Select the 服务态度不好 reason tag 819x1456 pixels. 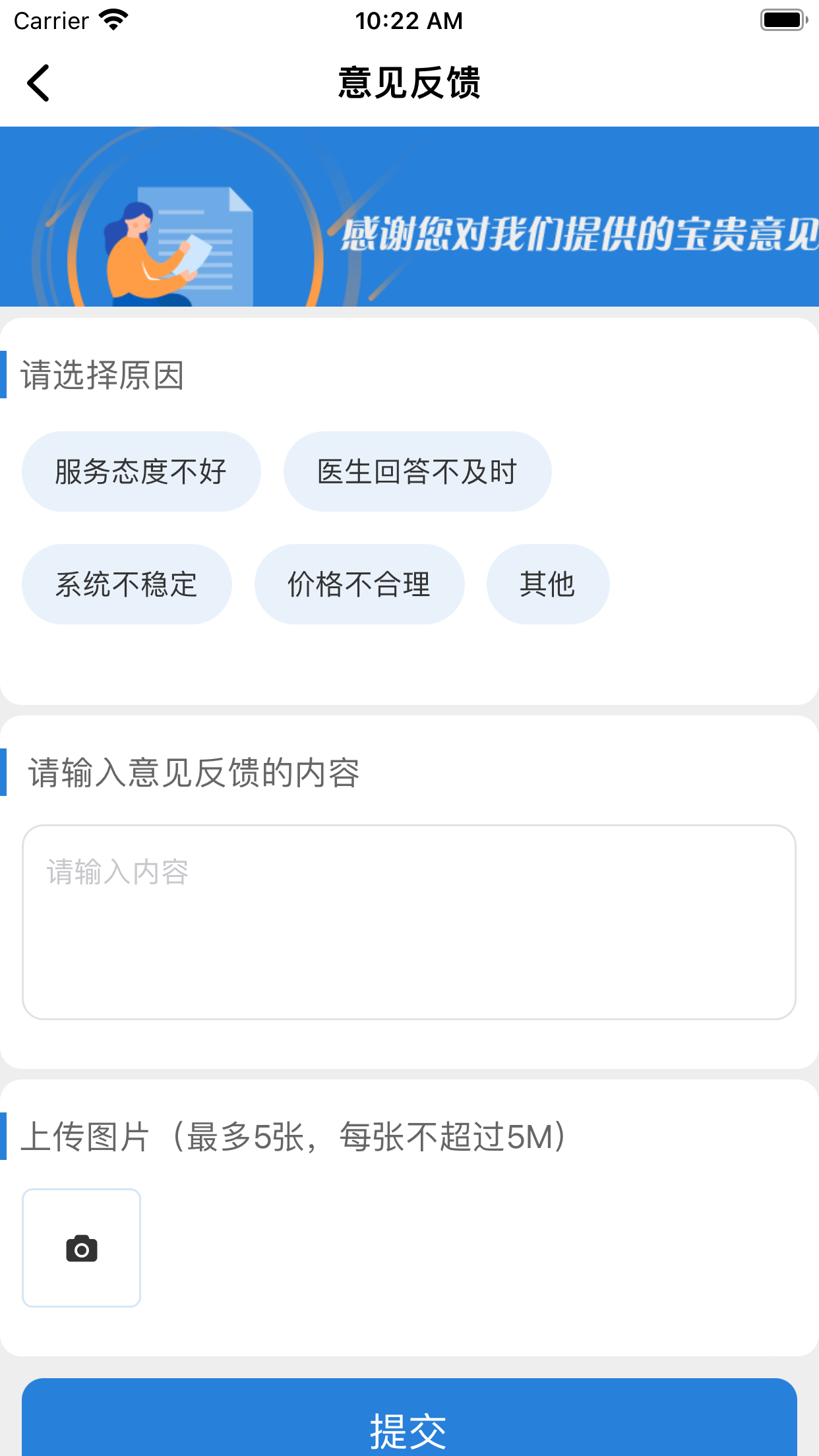[140, 470]
